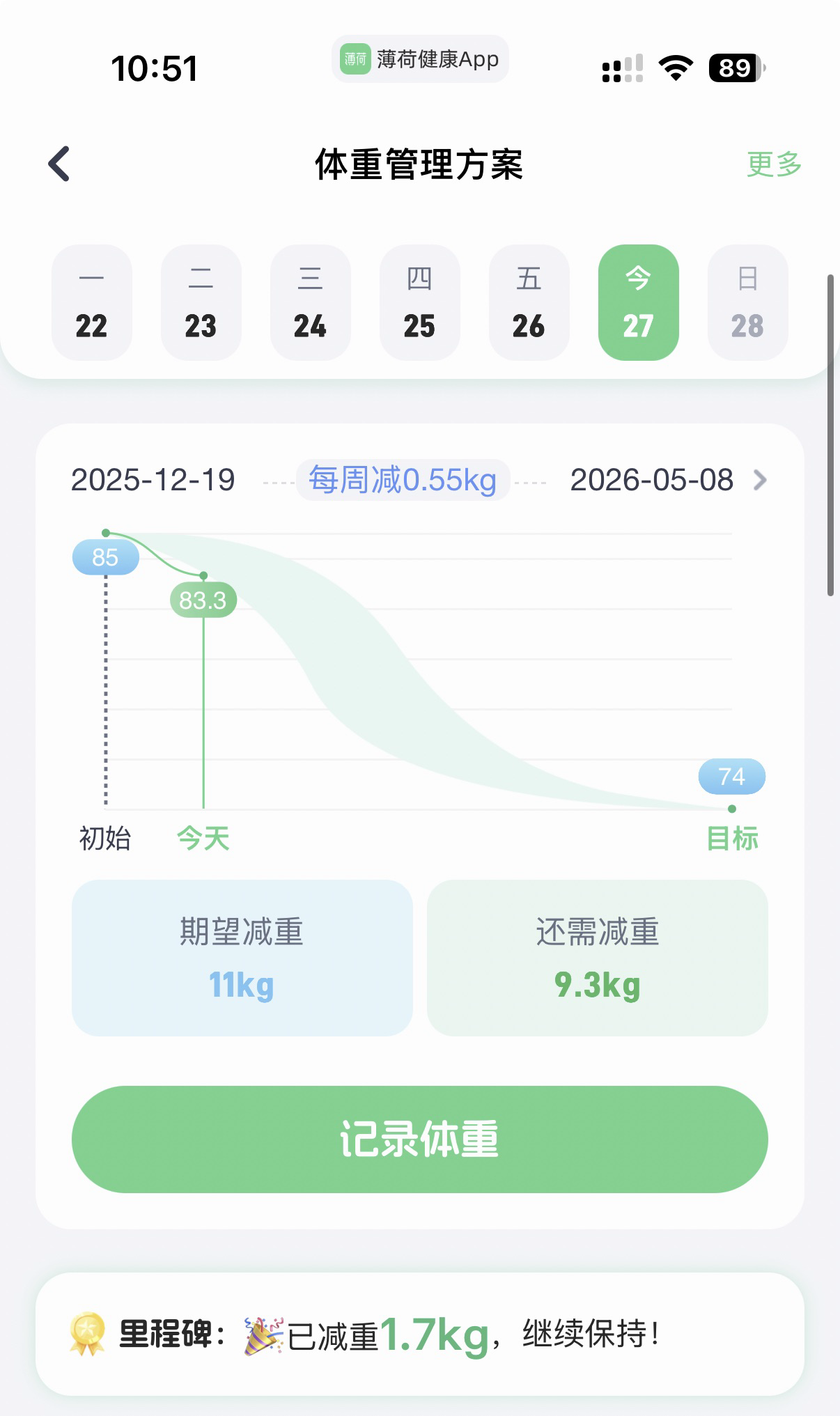Switch to Wednesday the 24th
This screenshot has height=1416, width=840.
(x=310, y=303)
